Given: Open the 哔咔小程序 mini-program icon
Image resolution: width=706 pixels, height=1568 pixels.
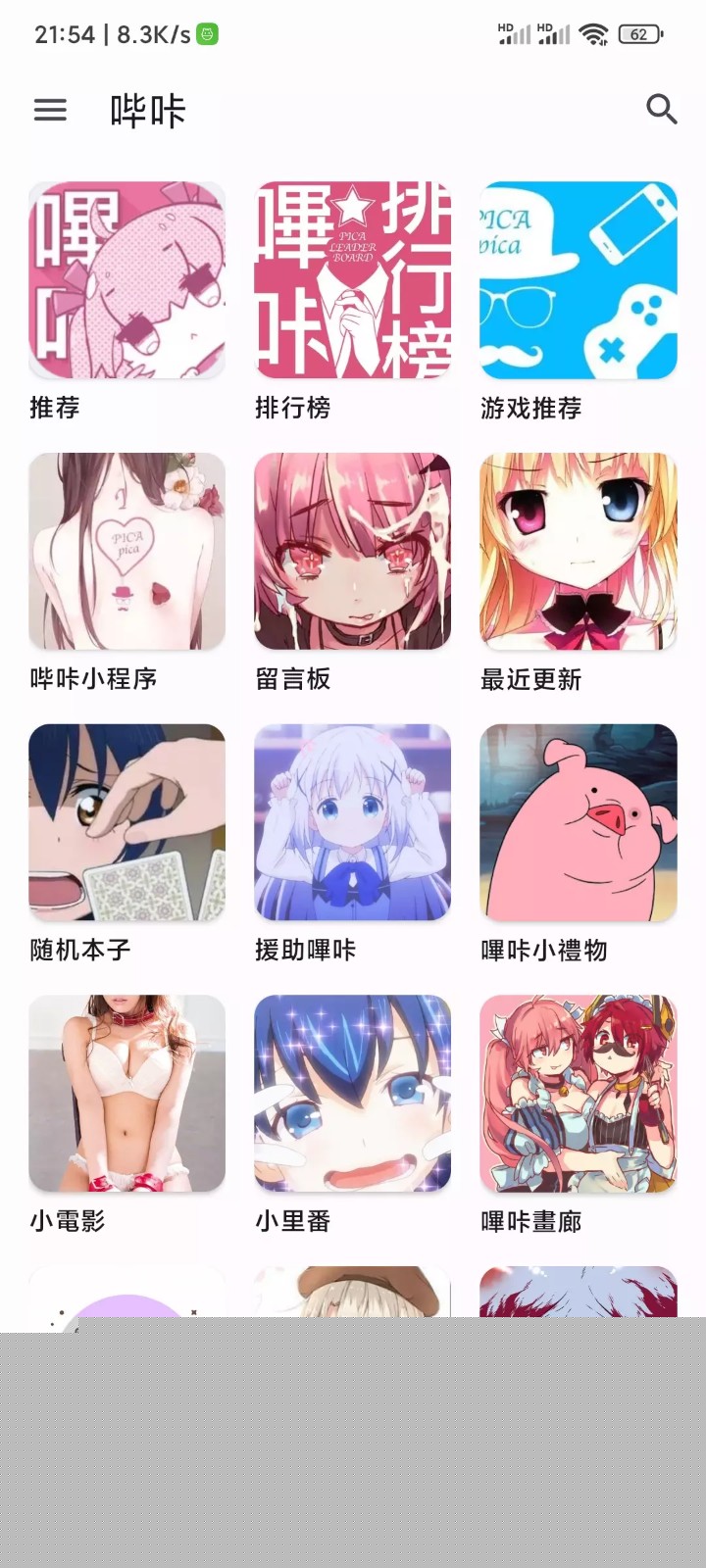Looking at the screenshot, I should (126, 552).
